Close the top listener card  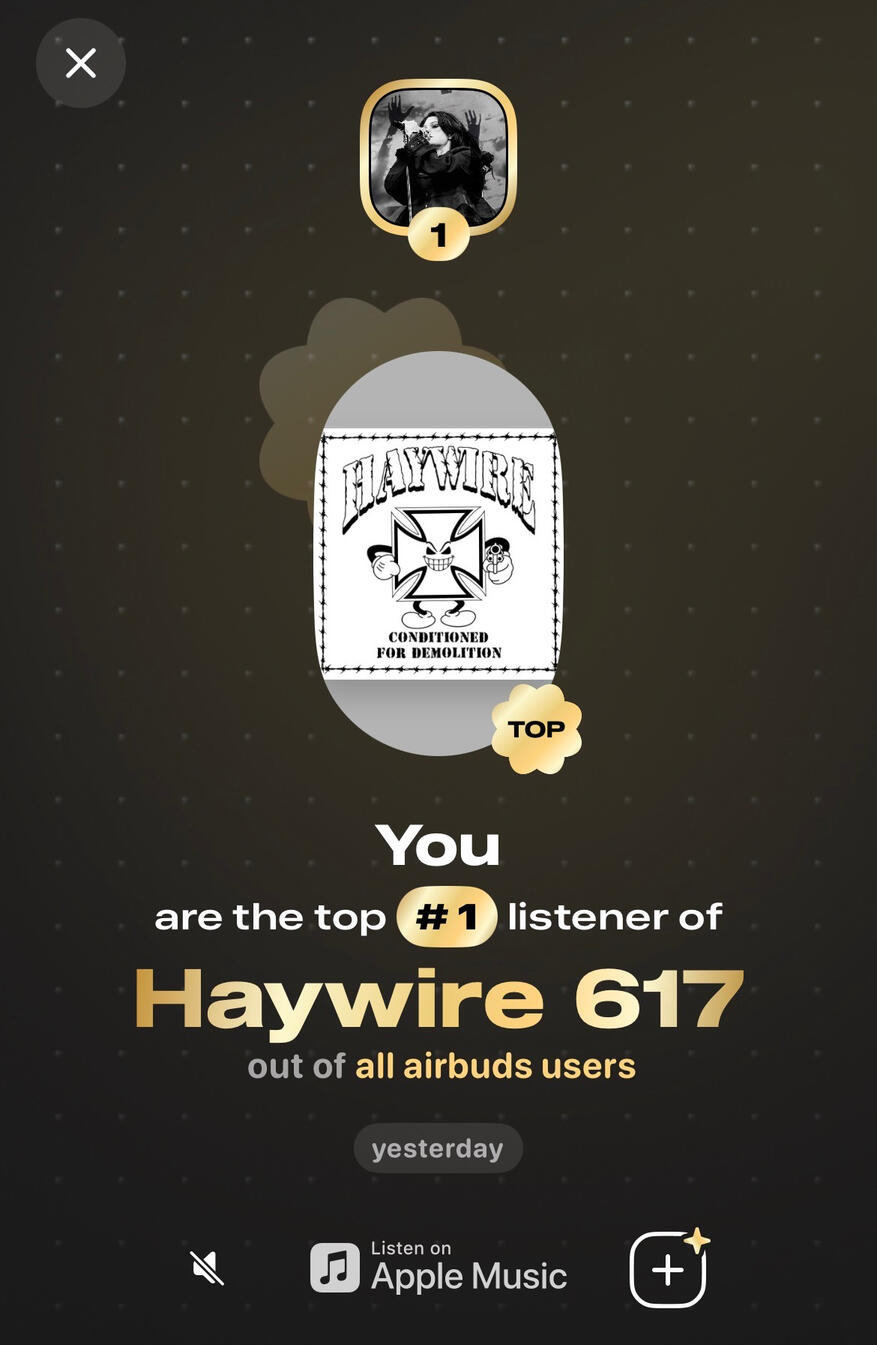81,63
